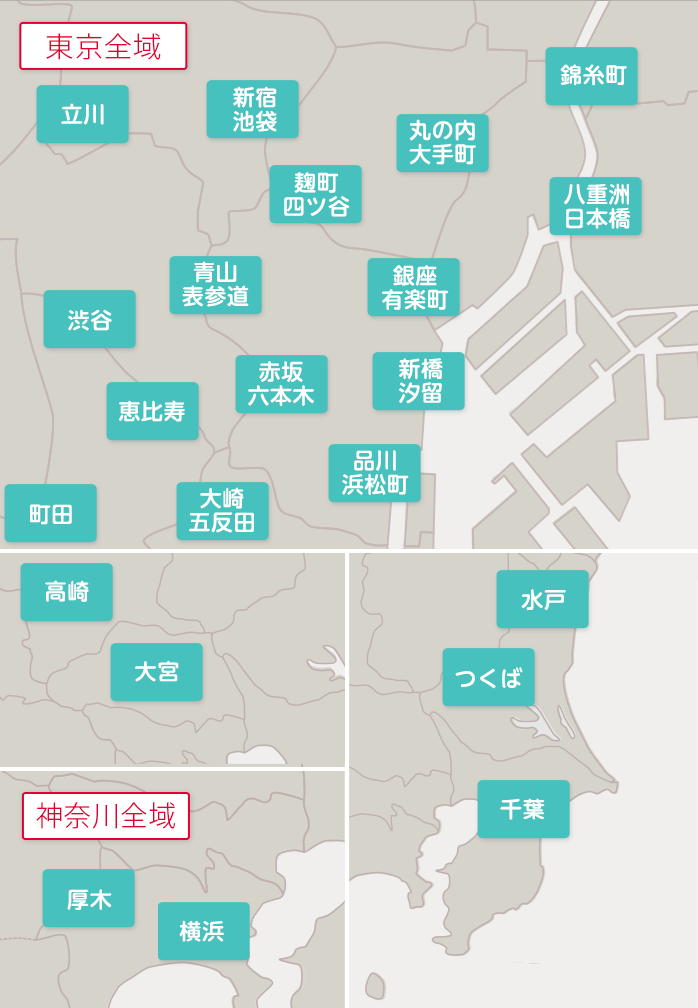The width and height of the screenshot is (698, 1008).
Task: Tap the 新宿 池袋 area button
Action: 253,109
